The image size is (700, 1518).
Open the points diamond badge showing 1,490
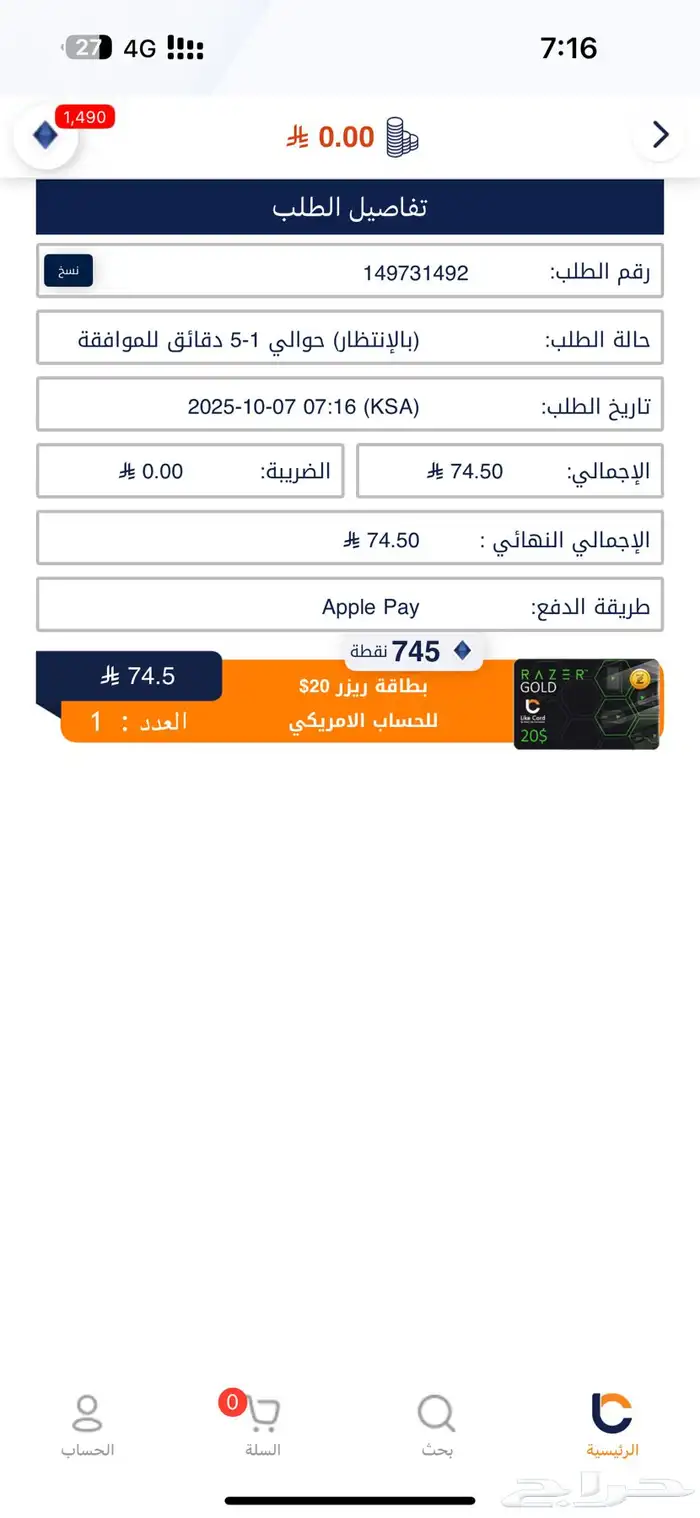click(46, 135)
